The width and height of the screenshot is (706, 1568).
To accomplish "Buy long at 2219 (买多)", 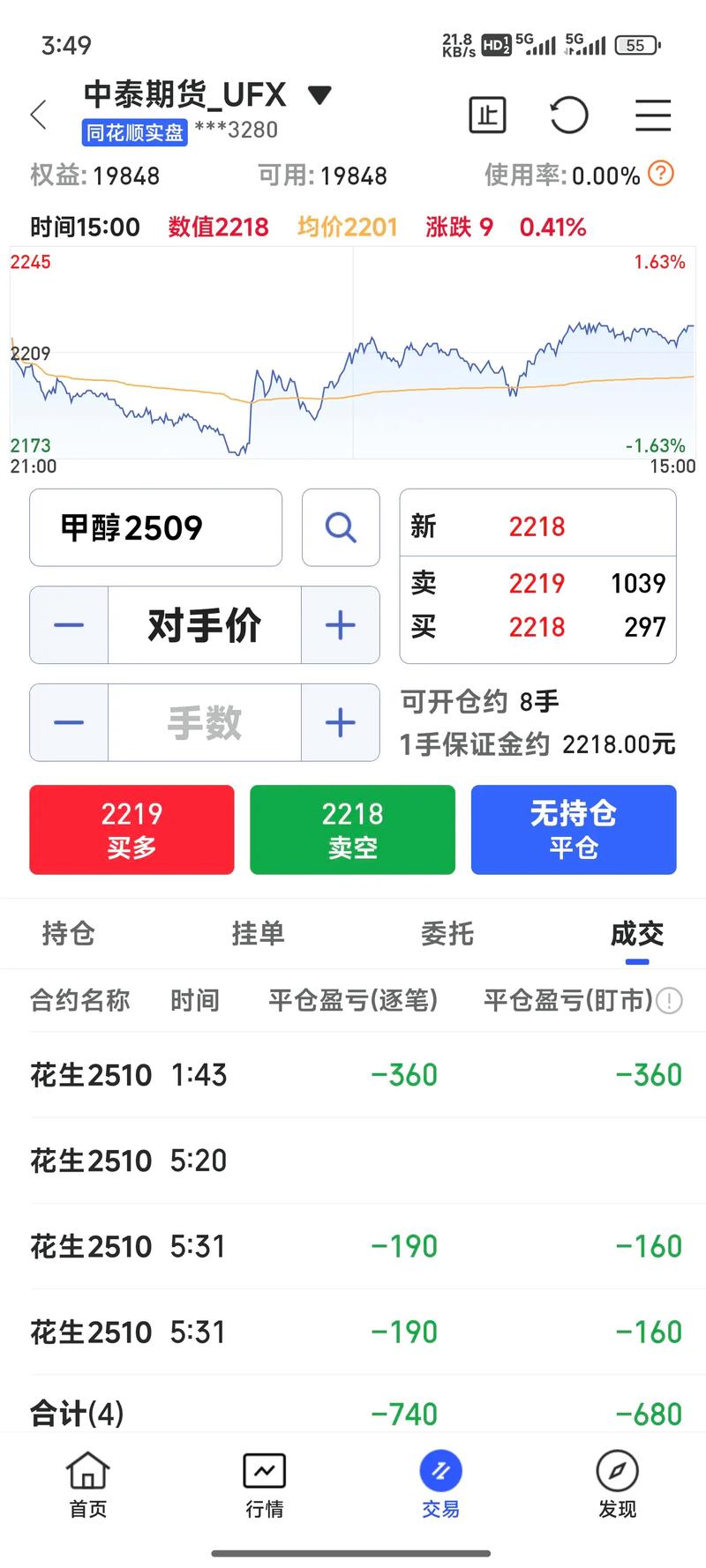I will pos(131,829).
